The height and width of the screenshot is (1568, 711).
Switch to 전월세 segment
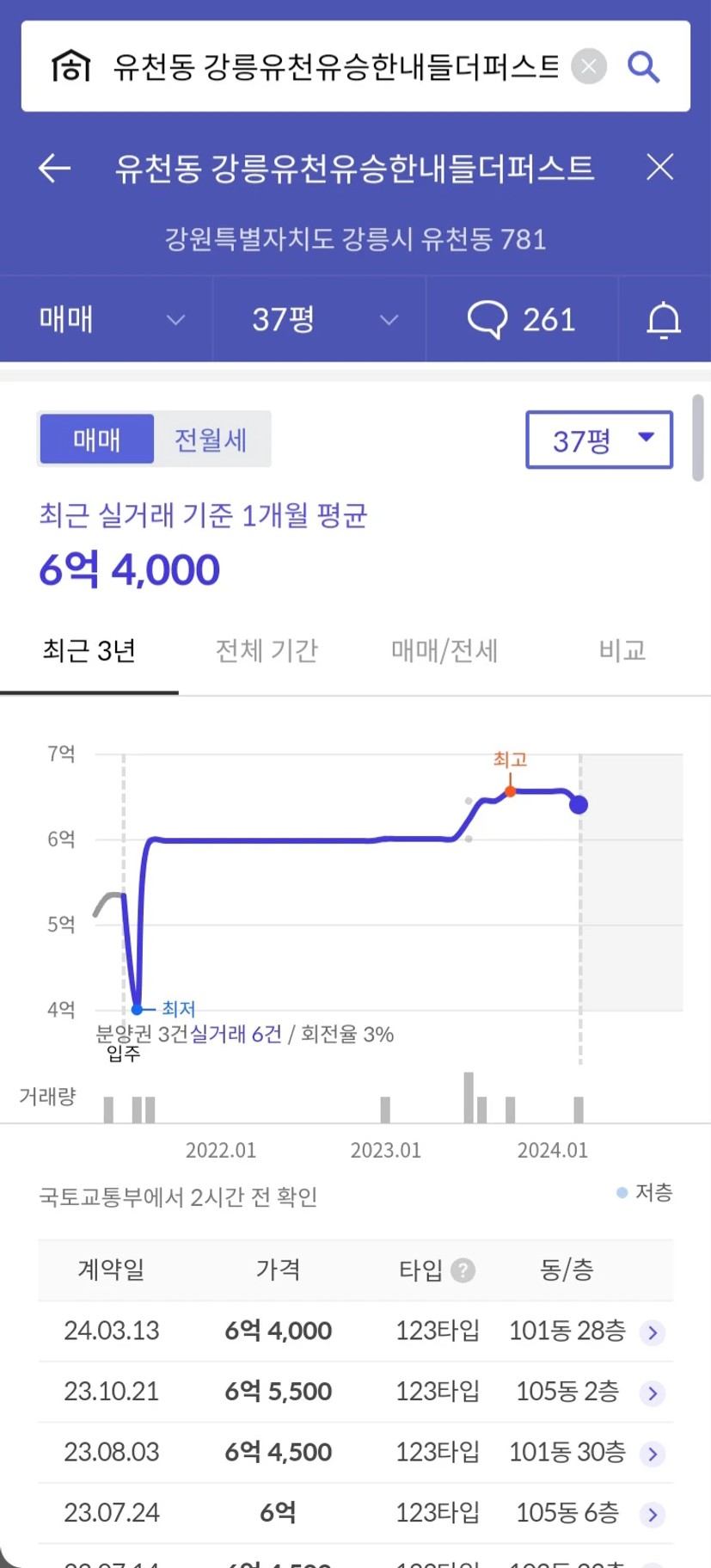click(x=211, y=440)
